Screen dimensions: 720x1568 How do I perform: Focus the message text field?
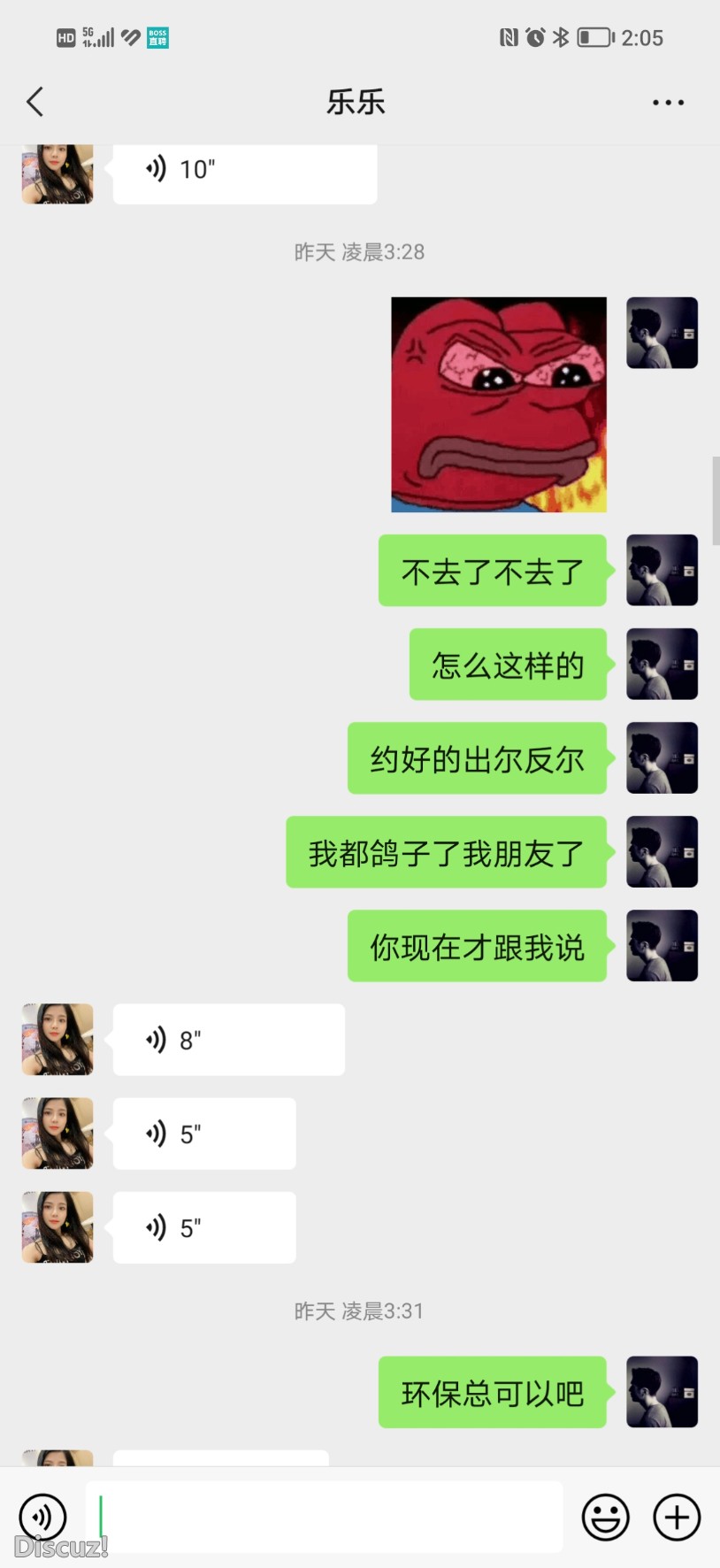tap(324, 1517)
